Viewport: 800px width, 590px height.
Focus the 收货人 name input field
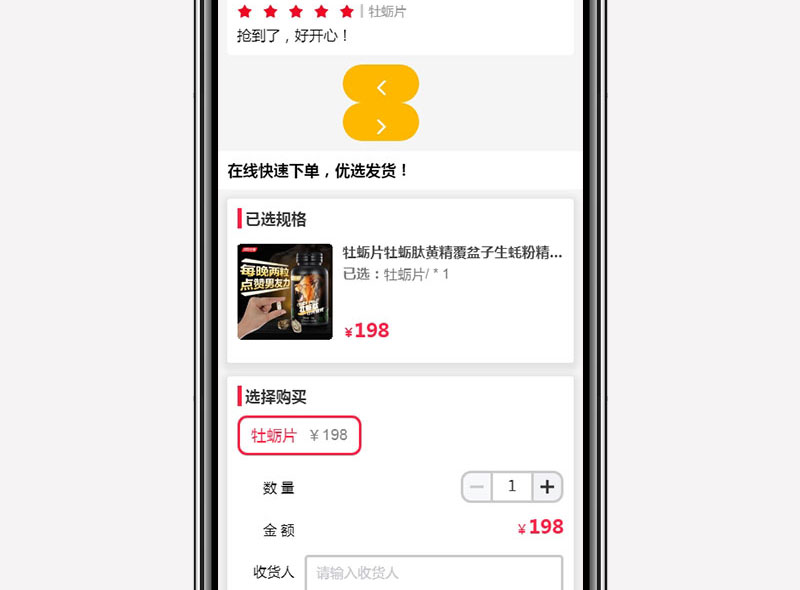(434, 573)
